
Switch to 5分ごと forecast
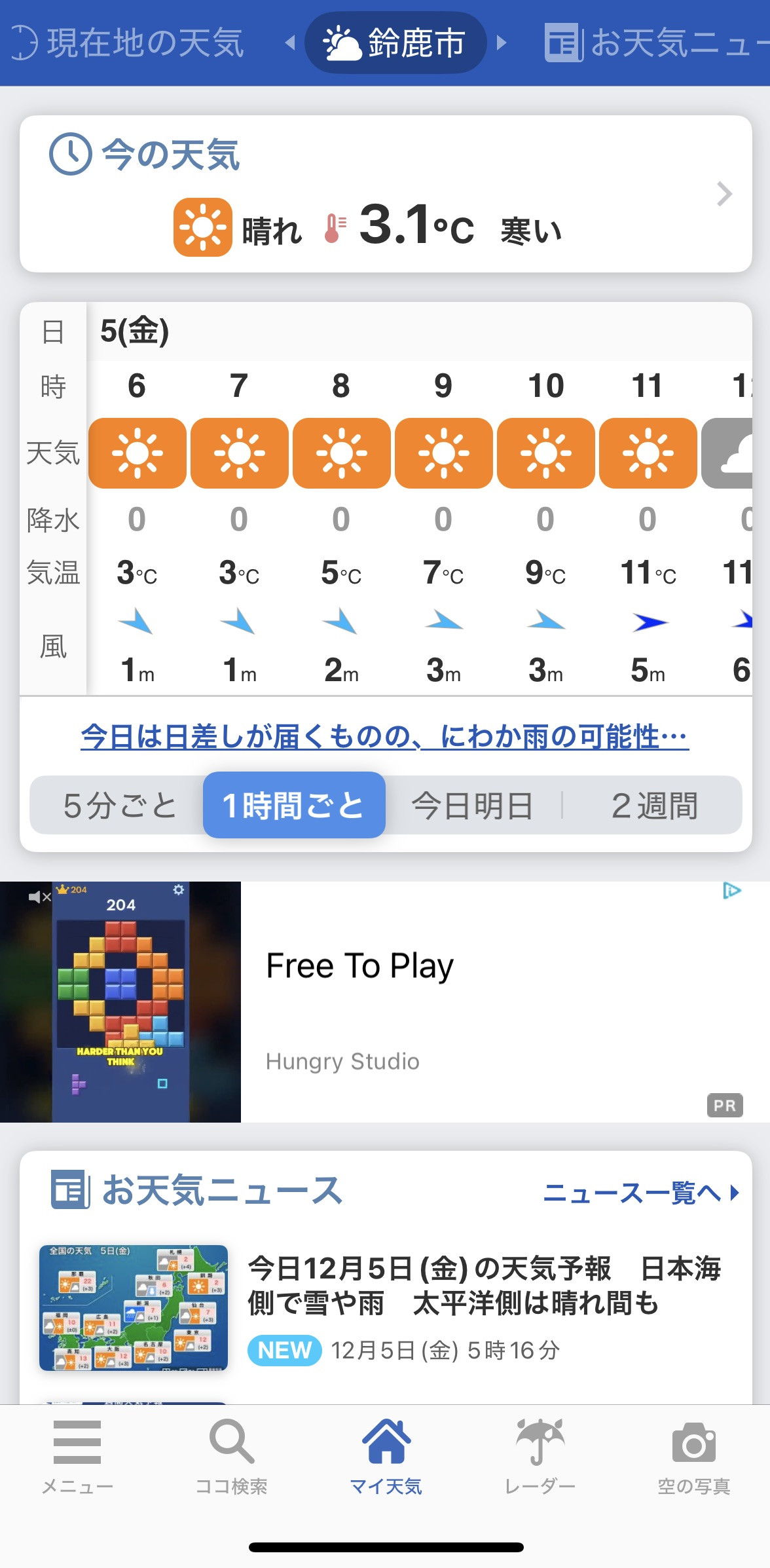coord(119,806)
